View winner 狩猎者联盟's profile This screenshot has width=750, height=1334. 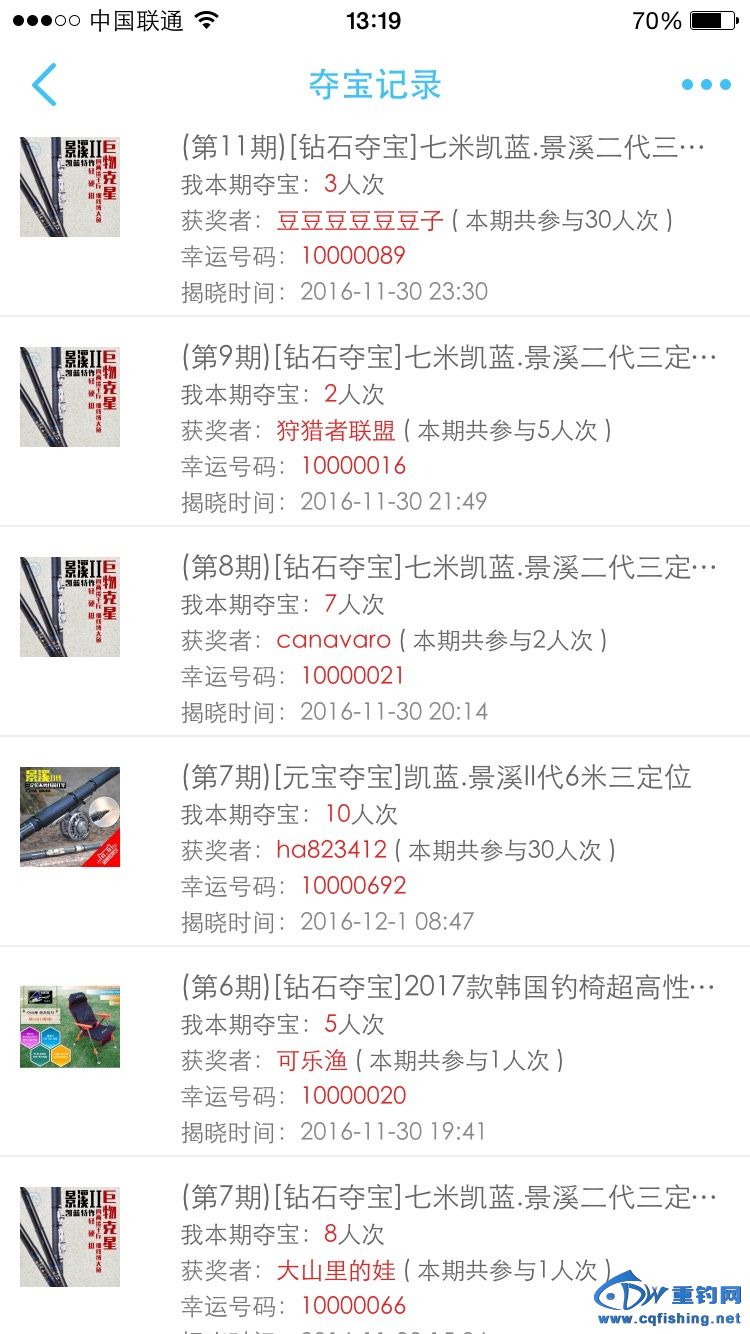(336, 430)
